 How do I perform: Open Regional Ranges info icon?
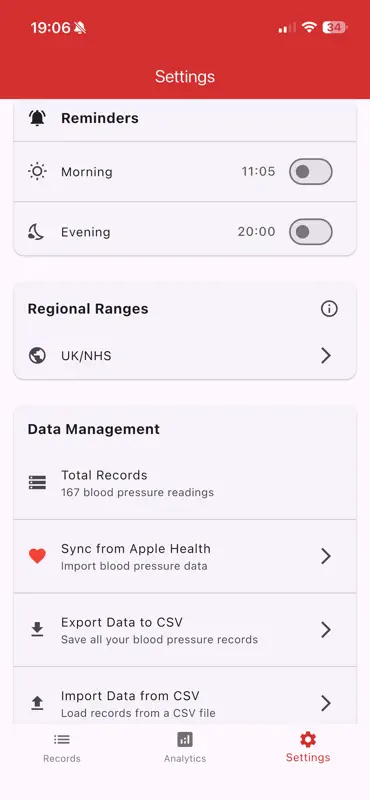(x=329, y=309)
